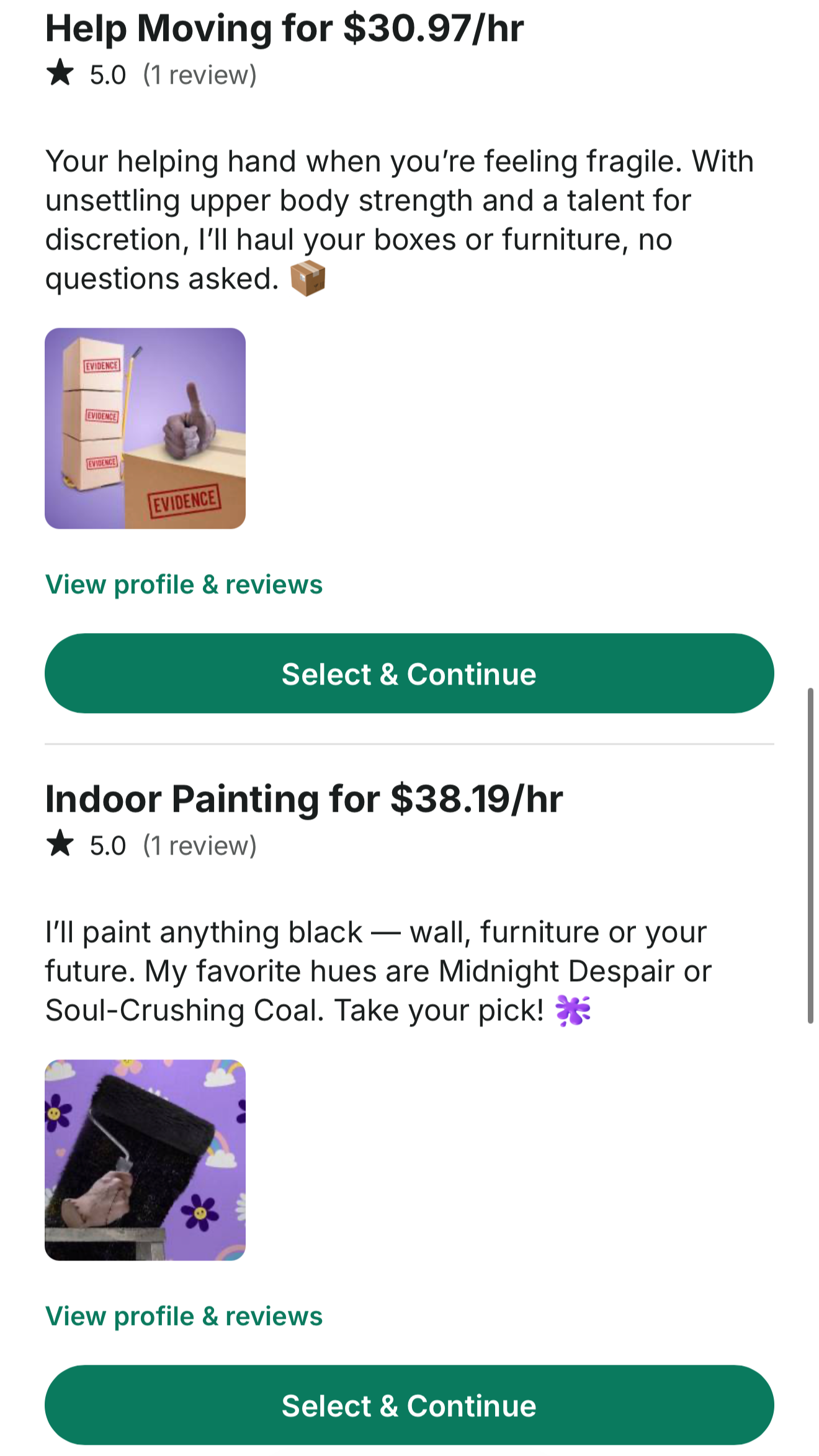Select & Continue with Indoor Painting tasker
This screenshot has width=819, height=1456.
(x=409, y=1405)
